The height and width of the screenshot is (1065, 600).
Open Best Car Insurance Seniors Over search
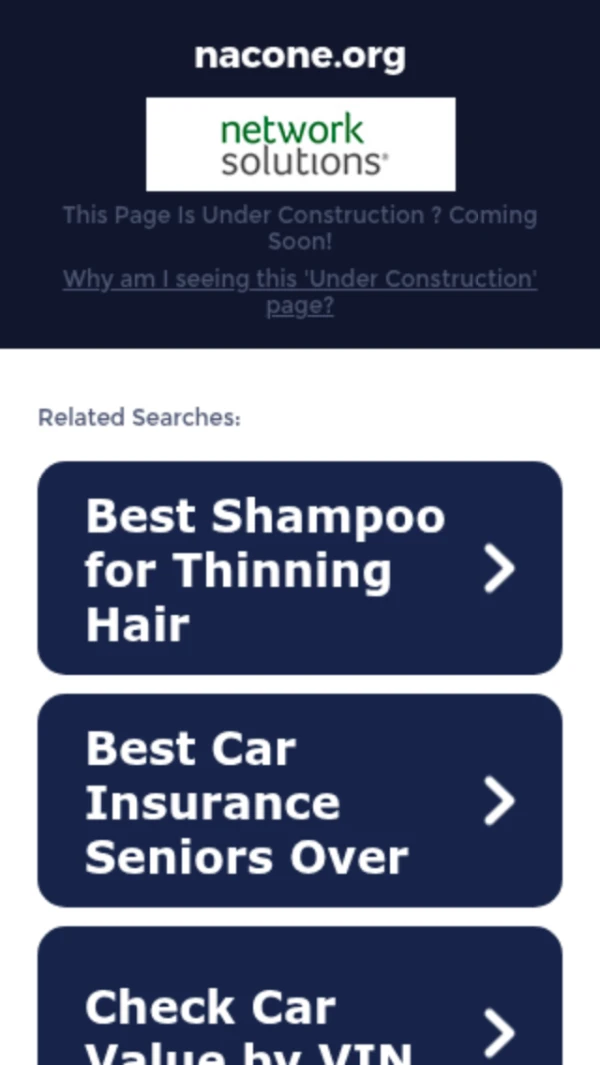[299, 801]
